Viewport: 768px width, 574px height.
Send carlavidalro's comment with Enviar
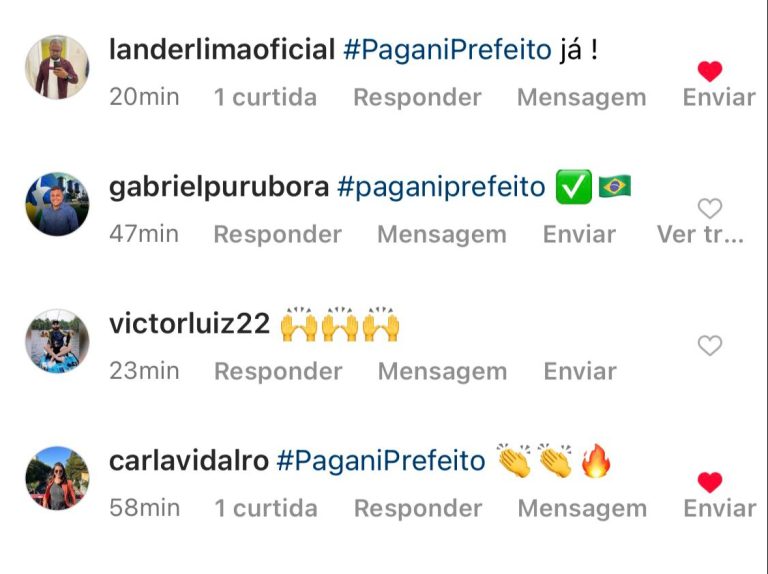(x=719, y=509)
